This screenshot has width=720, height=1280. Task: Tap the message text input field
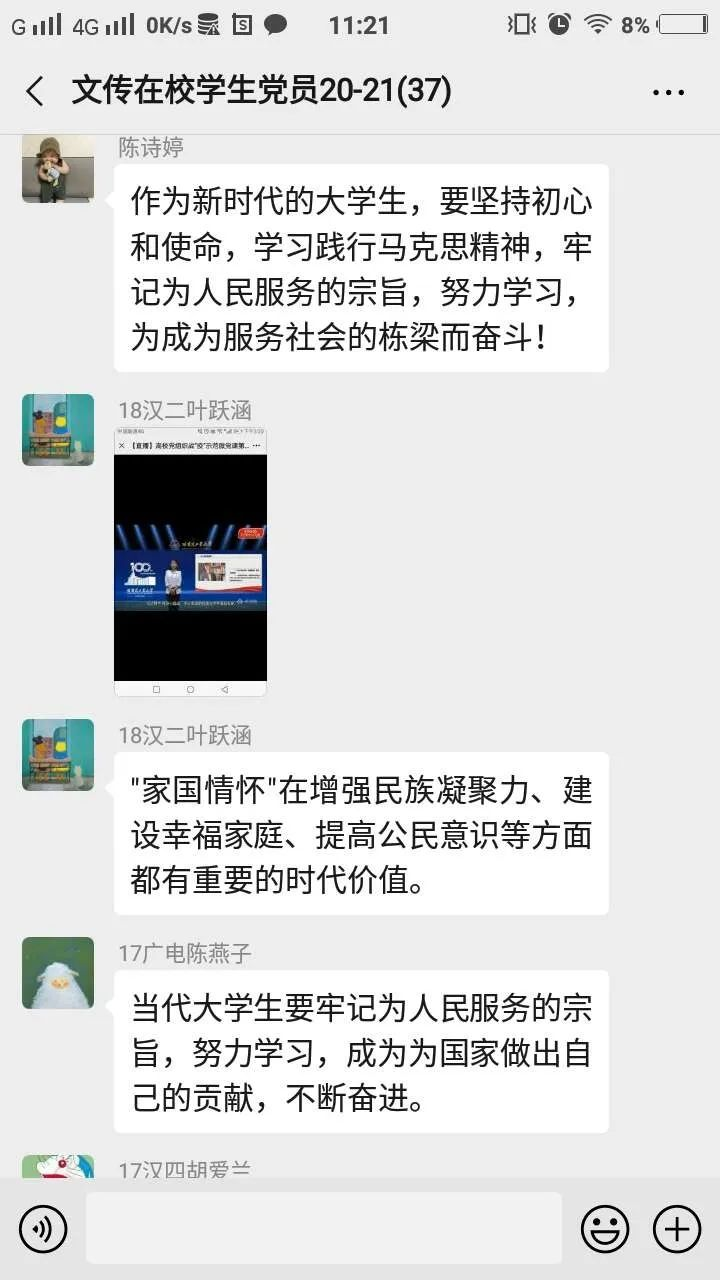(x=324, y=1228)
